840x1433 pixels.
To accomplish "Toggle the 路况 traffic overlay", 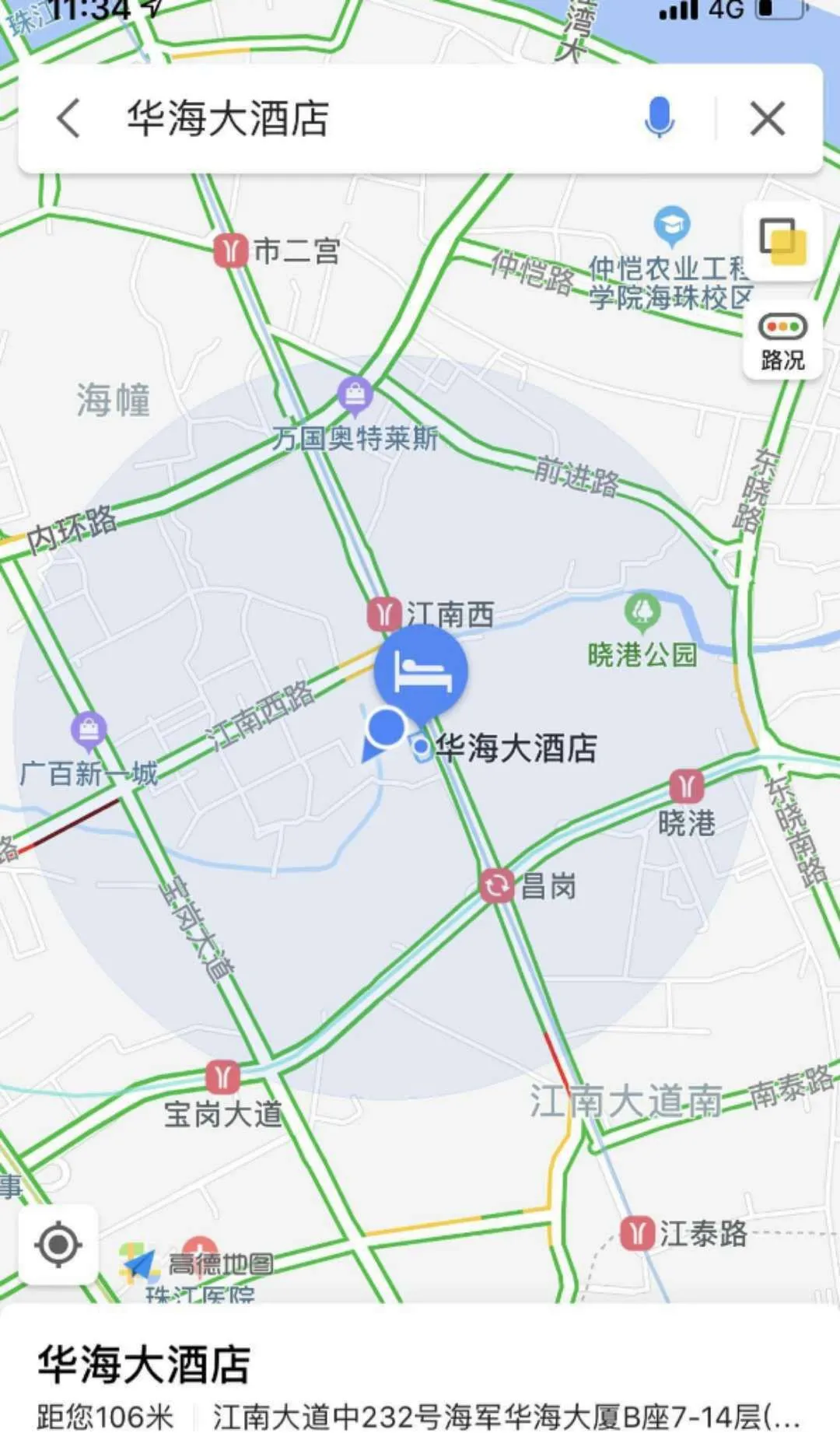I will pyautogui.click(x=783, y=342).
